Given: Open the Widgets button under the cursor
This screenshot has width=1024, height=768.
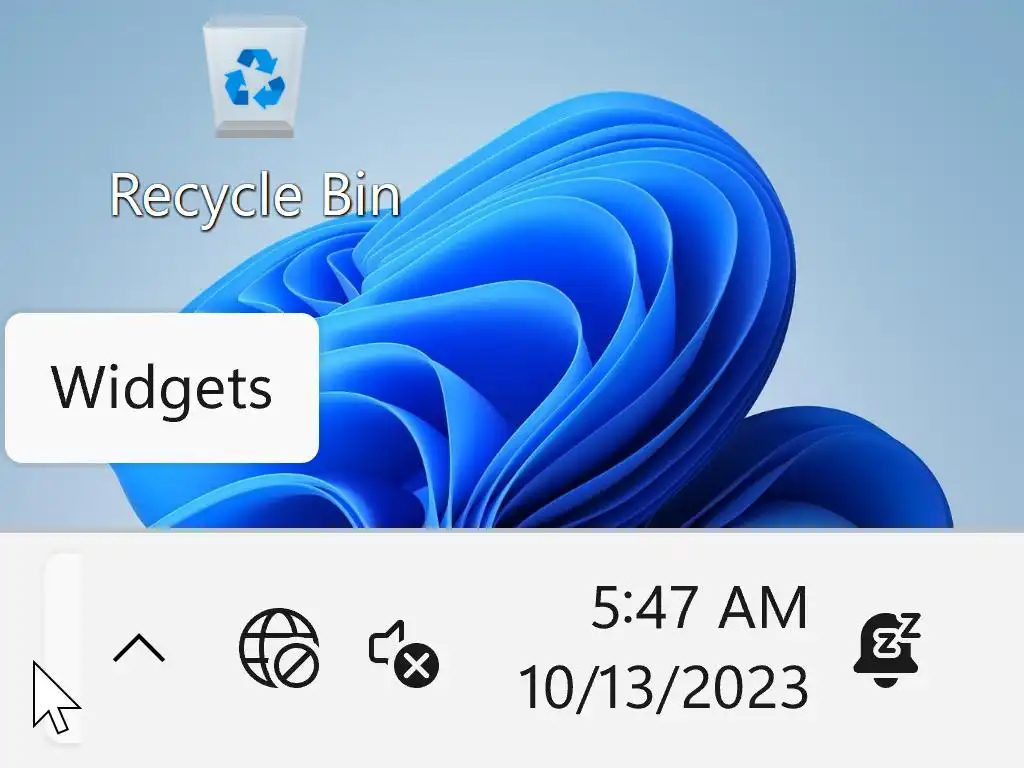Looking at the screenshot, I should [62, 648].
